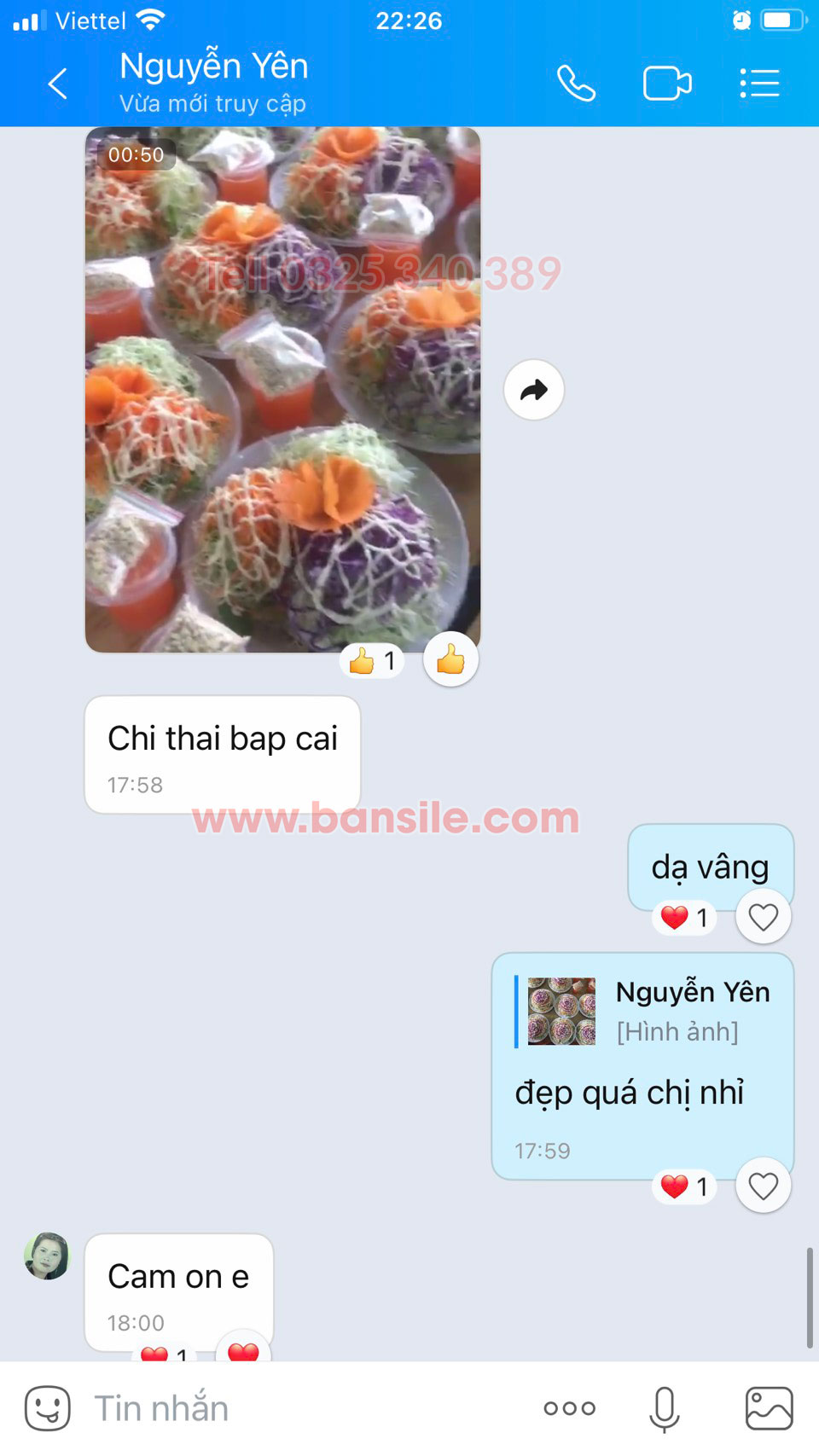Viewport: 819px width, 1456px height.
Task: React with thumbs up on the video
Action: (x=450, y=659)
